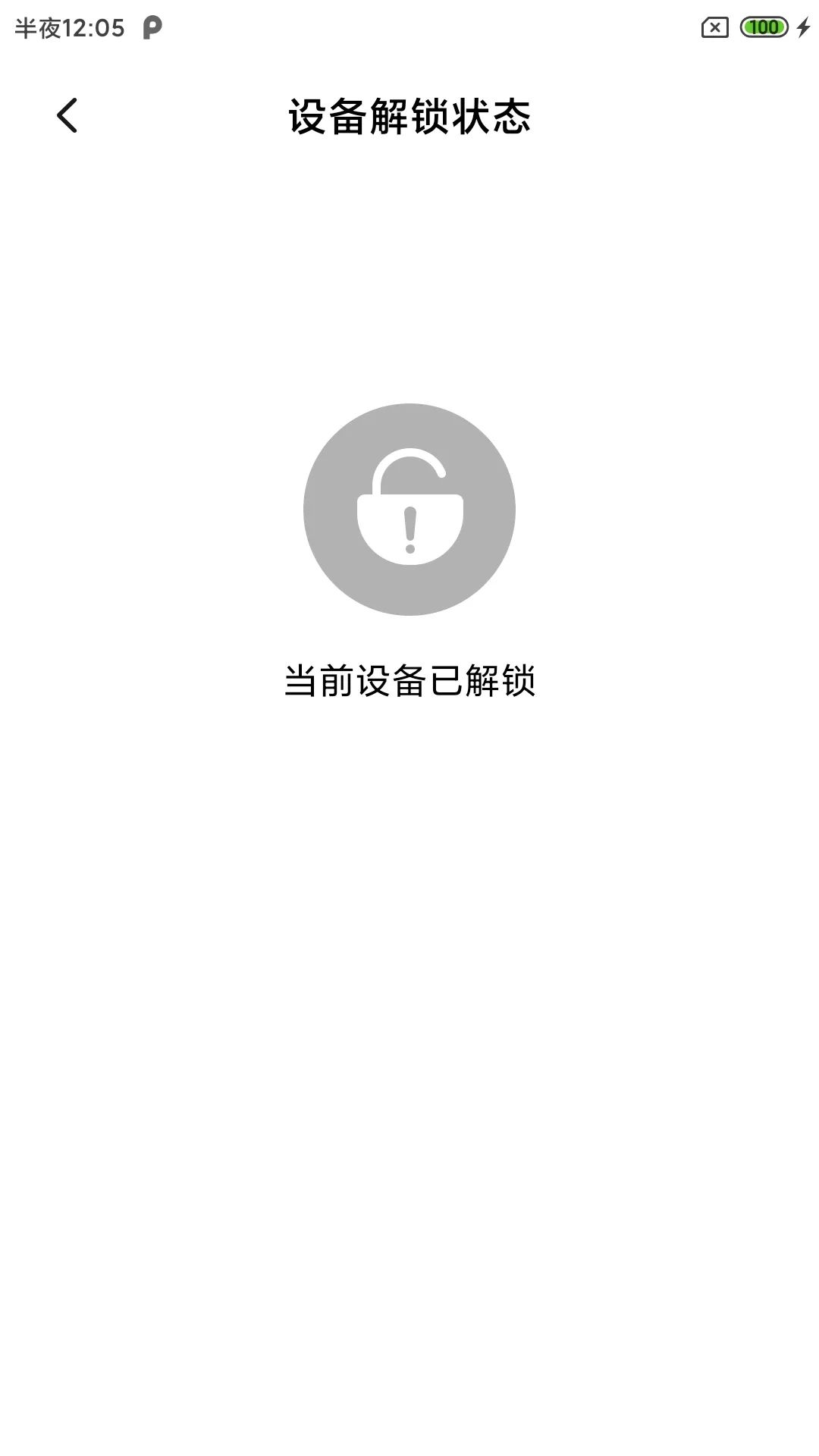This screenshot has height=1456, width=819.
Task: Click the green battery level pill
Action: tap(764, 27)
